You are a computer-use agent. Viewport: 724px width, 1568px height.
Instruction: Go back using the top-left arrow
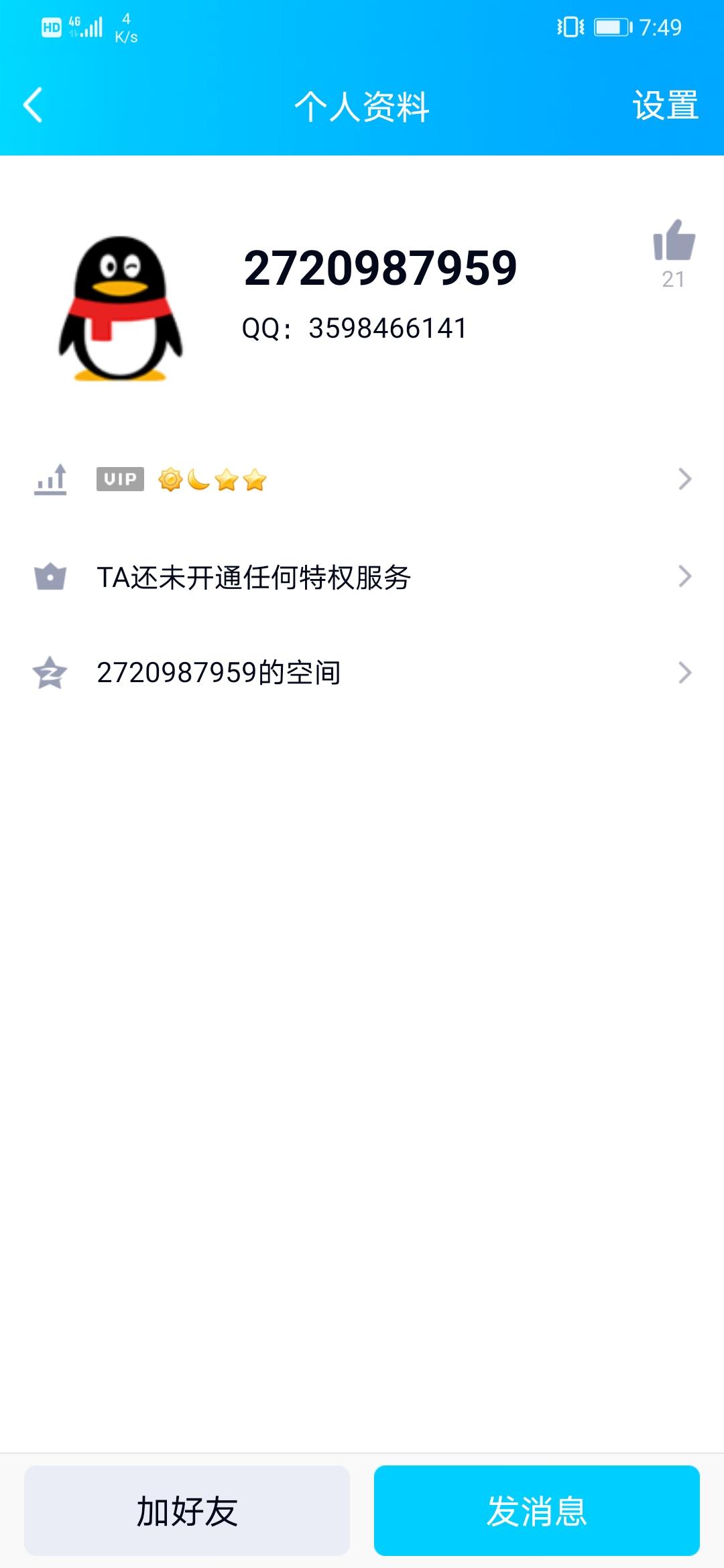click(x=34, y=105)
